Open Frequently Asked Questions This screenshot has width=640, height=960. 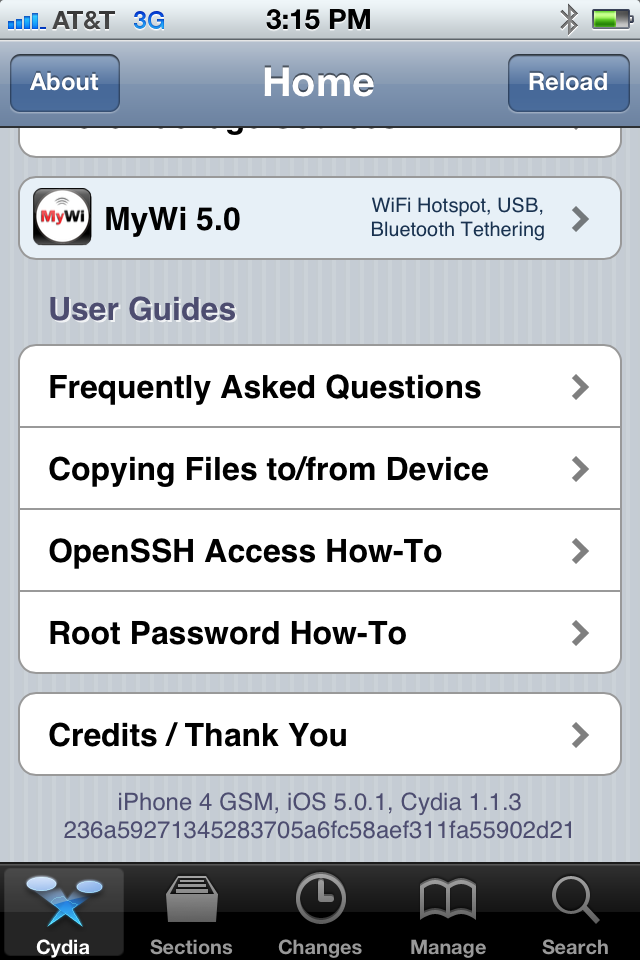tap(320, 387)
